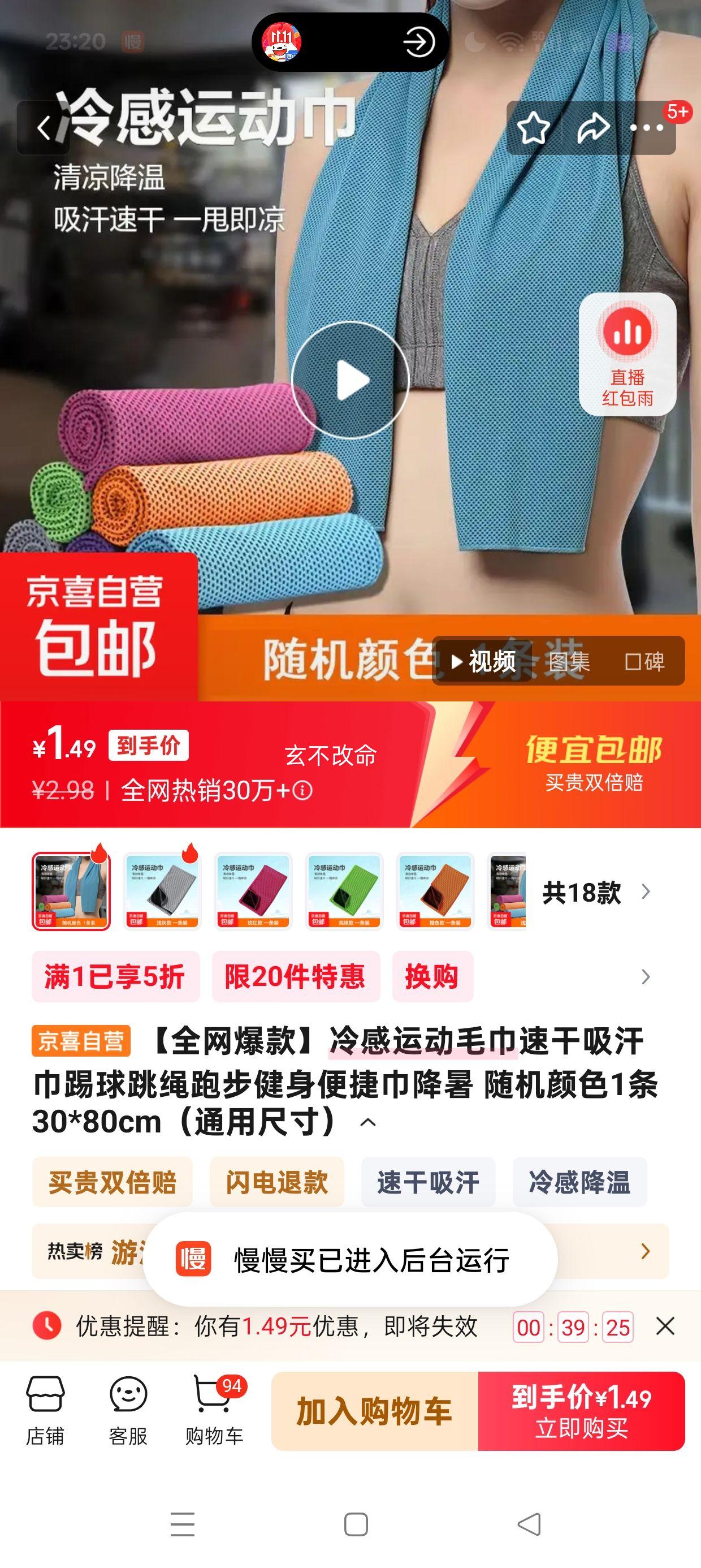Open the three-dot overflow menu

click(x=646, y=128)
